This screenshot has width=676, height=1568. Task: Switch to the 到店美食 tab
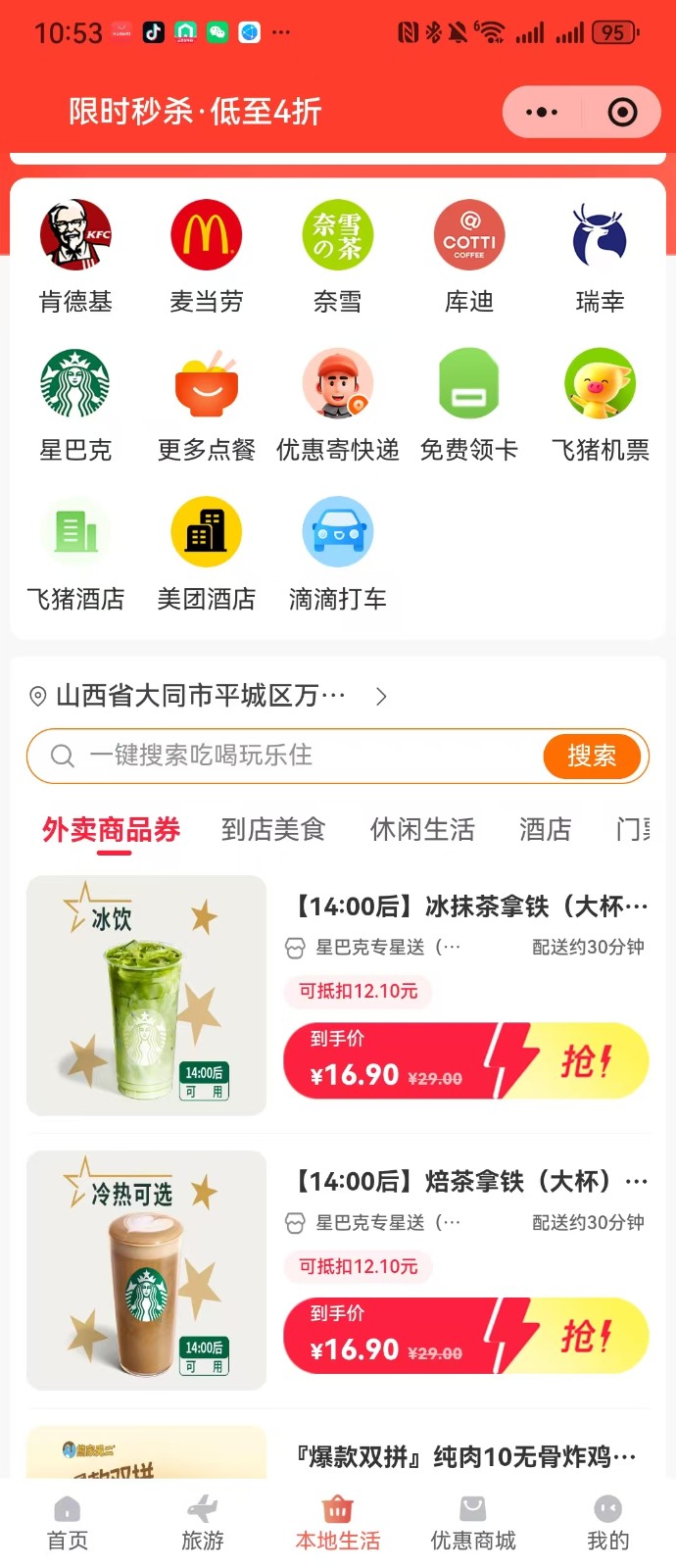point(273,829)
